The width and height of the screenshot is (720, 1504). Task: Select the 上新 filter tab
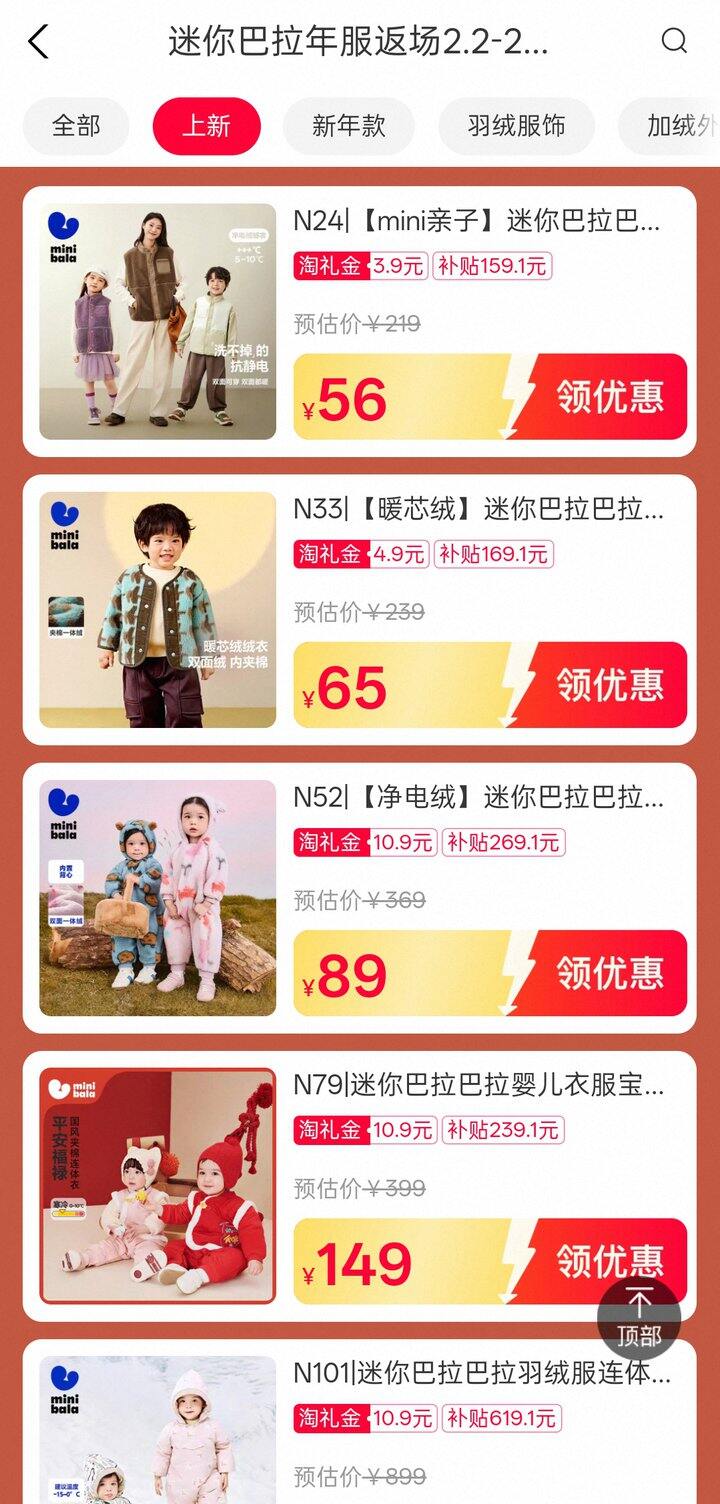(206, 126)
